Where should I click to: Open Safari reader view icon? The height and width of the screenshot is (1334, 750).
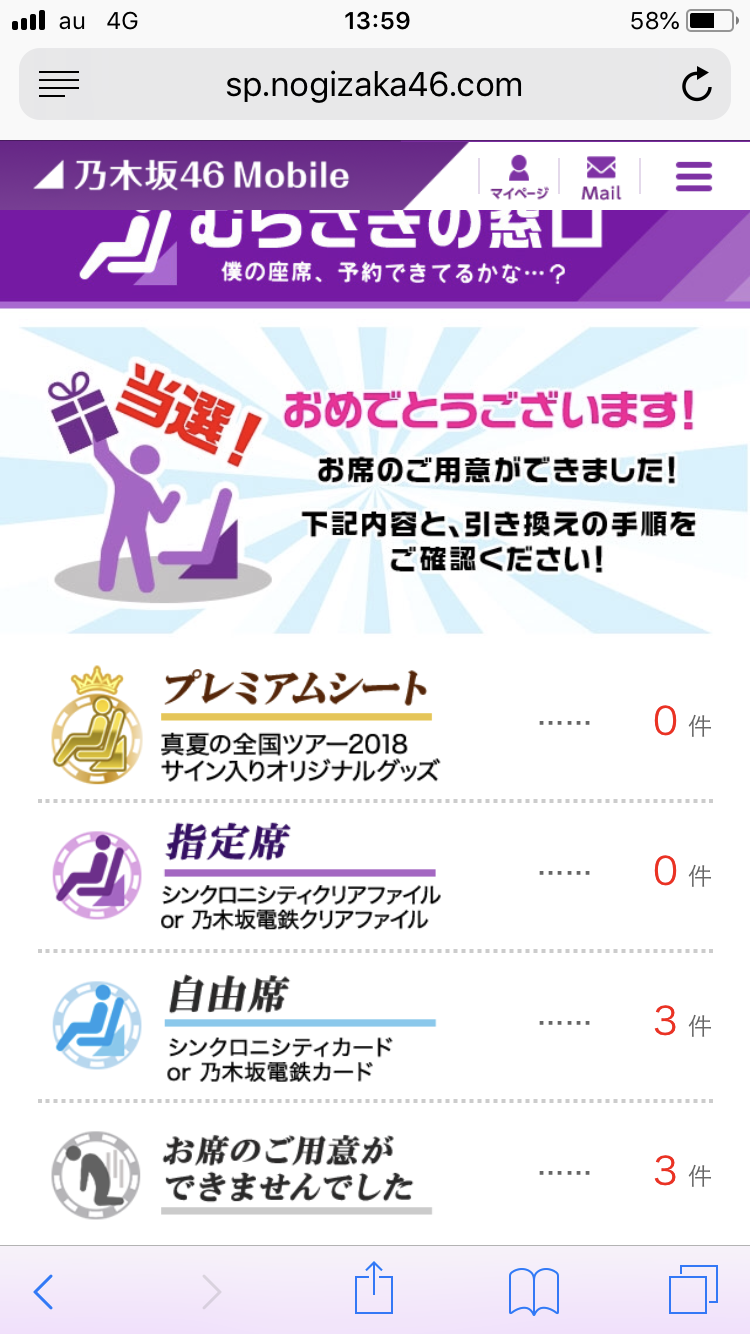tap(59, 85)
